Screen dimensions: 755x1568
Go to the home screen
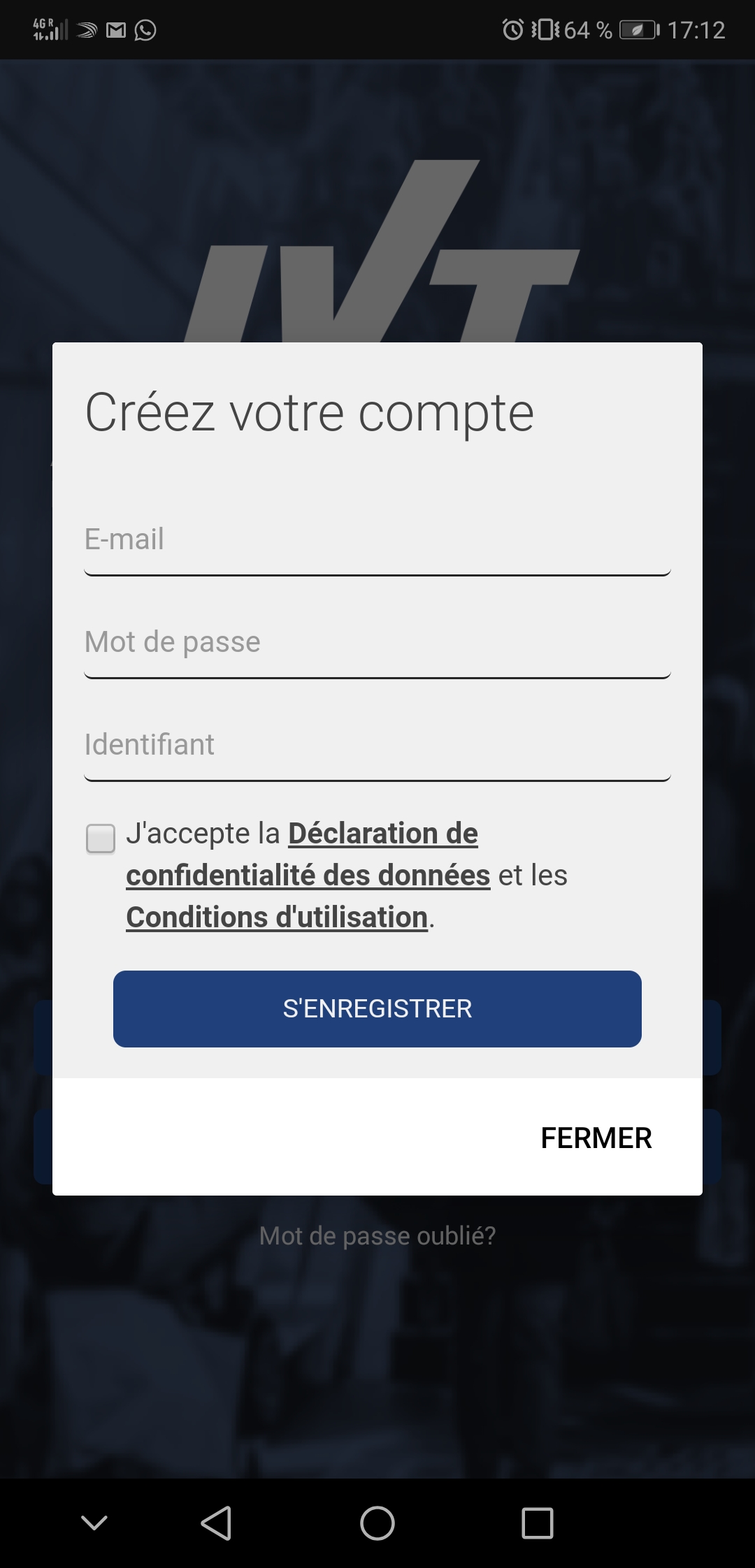click(x=377, y=1523)
